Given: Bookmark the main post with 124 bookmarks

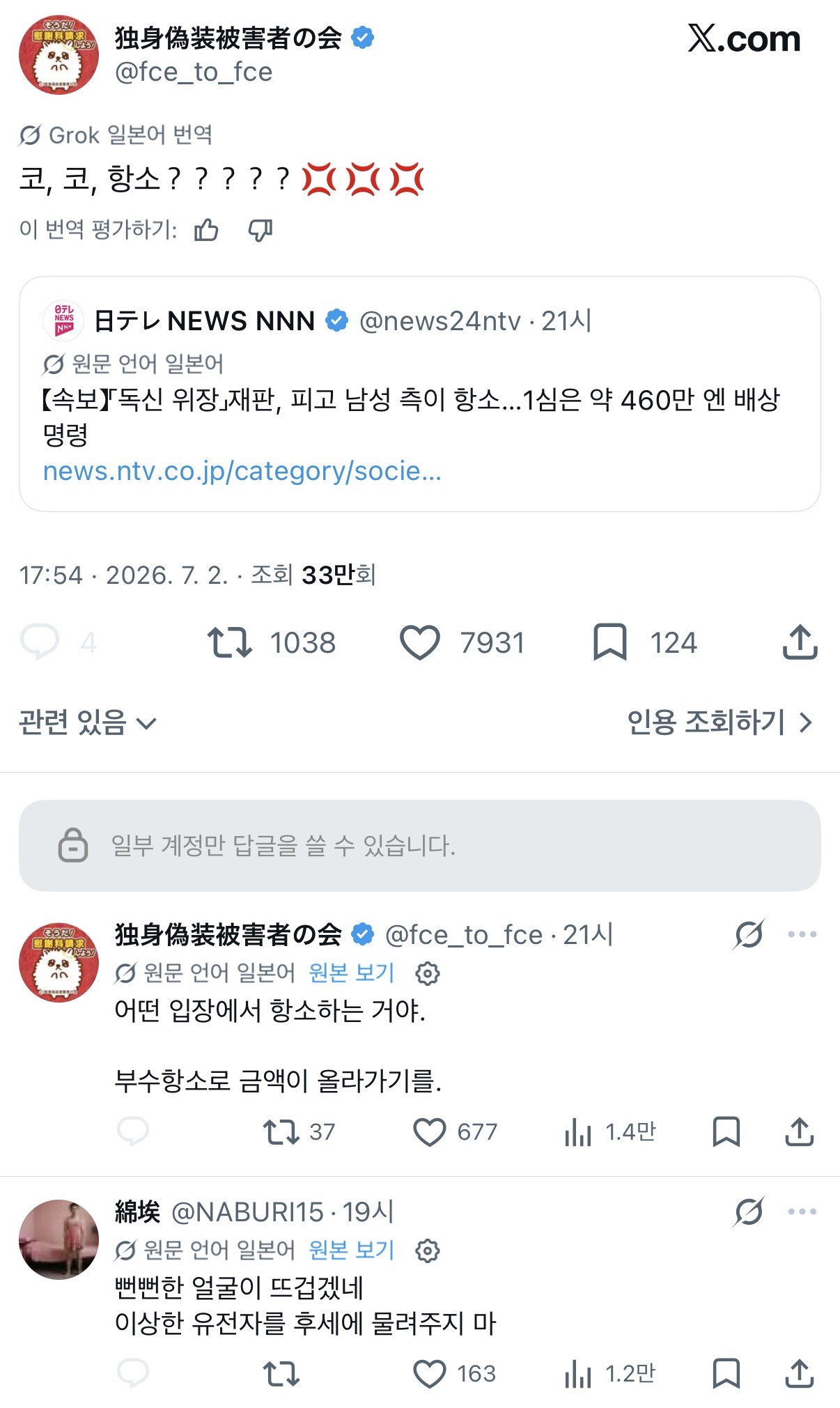Looking at the screenshot, I should pos(609,642).
